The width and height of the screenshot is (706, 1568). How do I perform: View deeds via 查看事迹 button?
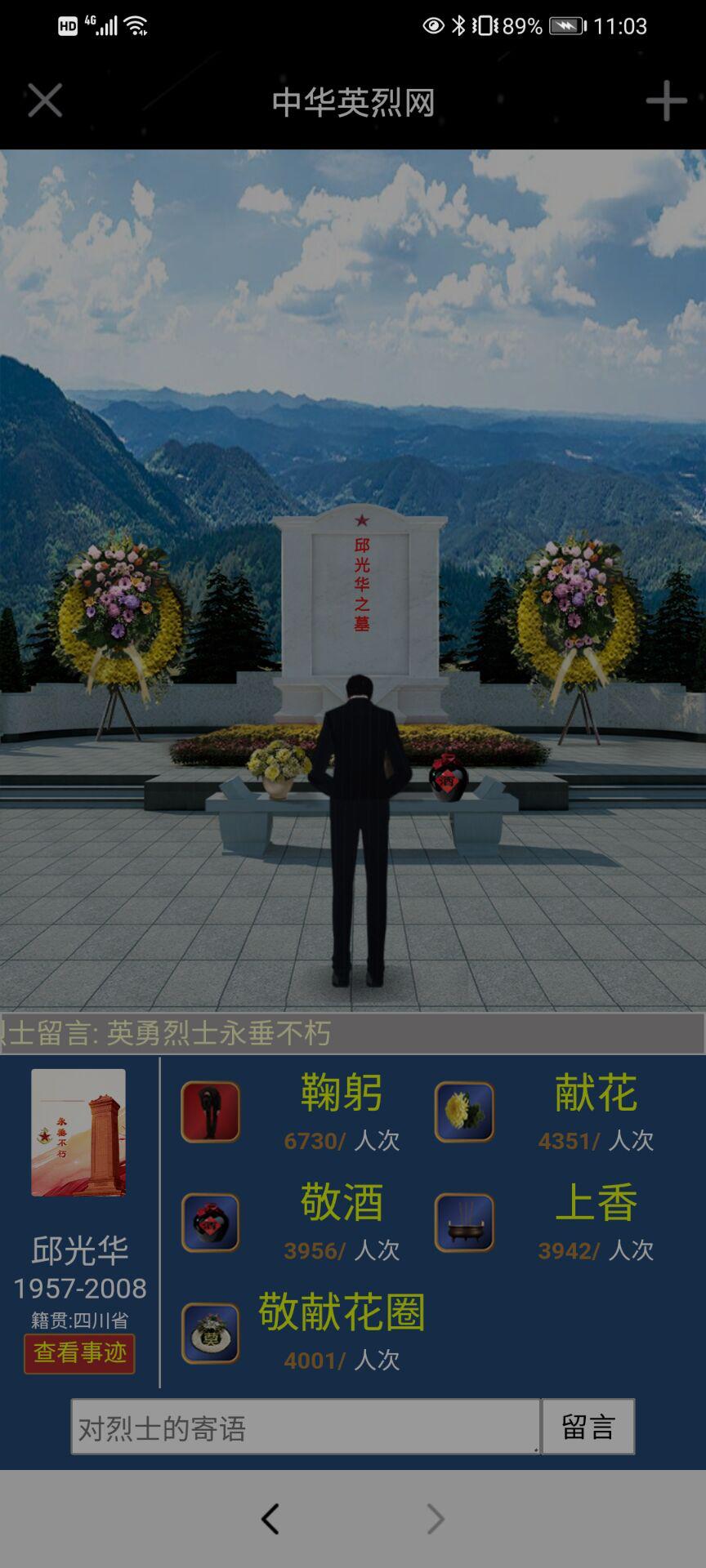[79, 1353]
